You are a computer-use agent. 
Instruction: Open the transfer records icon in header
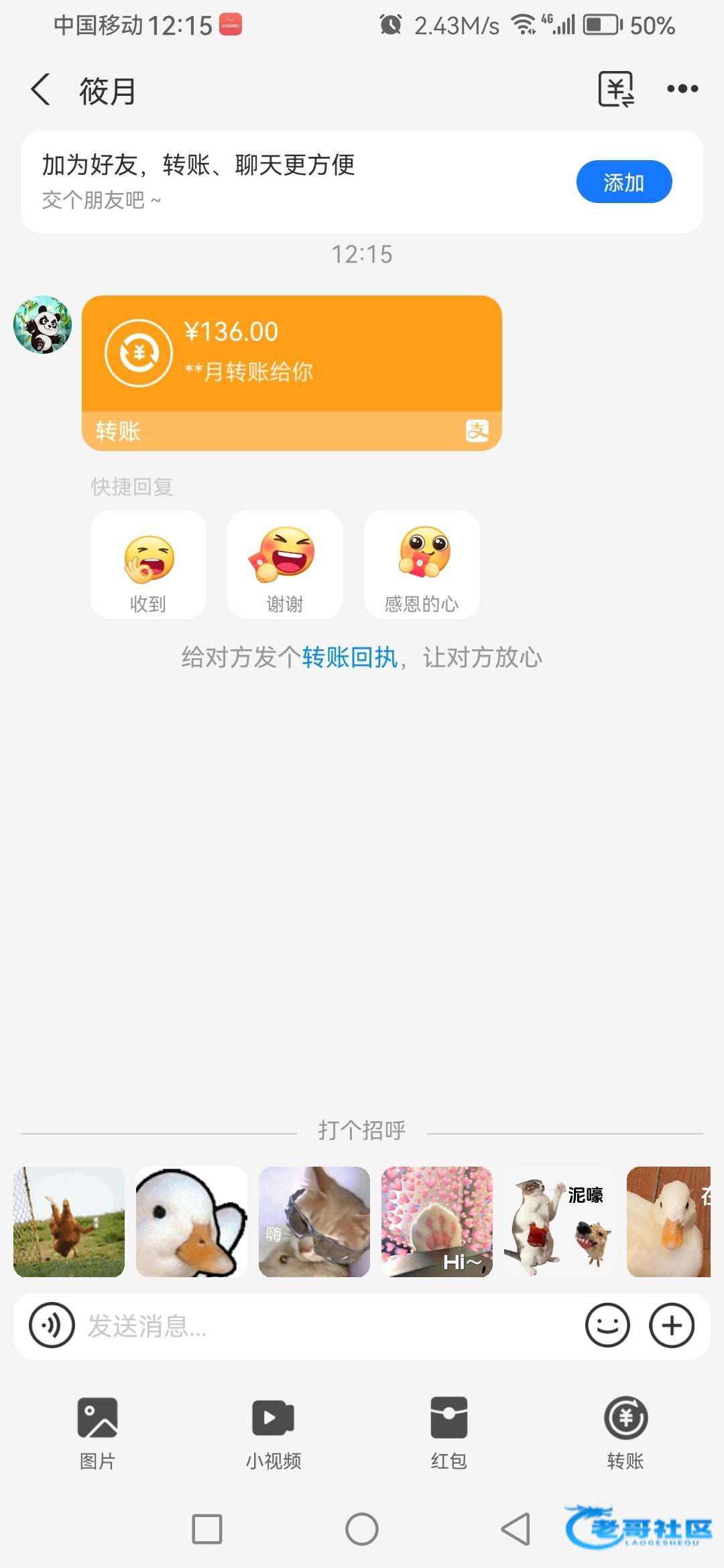tap(615, 89)
